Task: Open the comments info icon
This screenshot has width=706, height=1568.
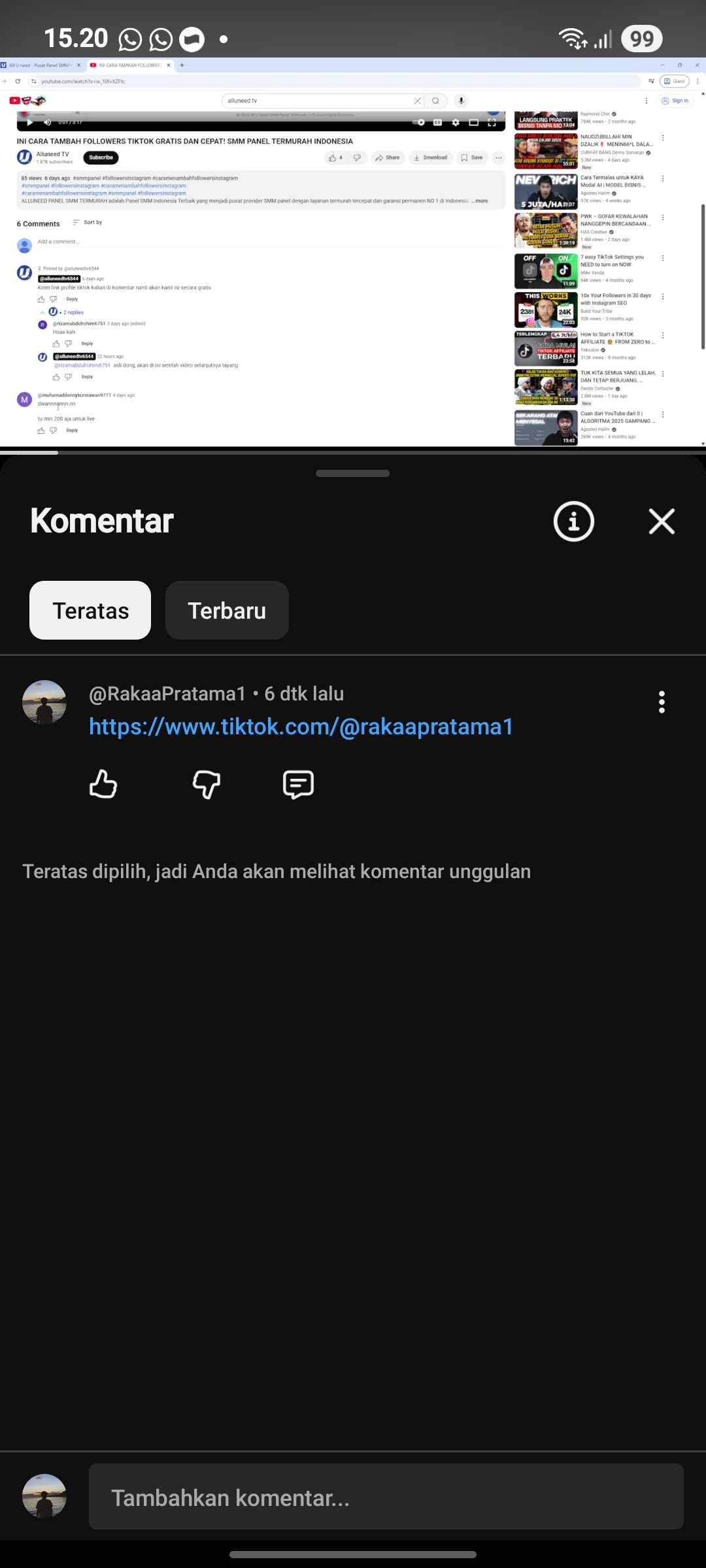Action: click(573, 521)
